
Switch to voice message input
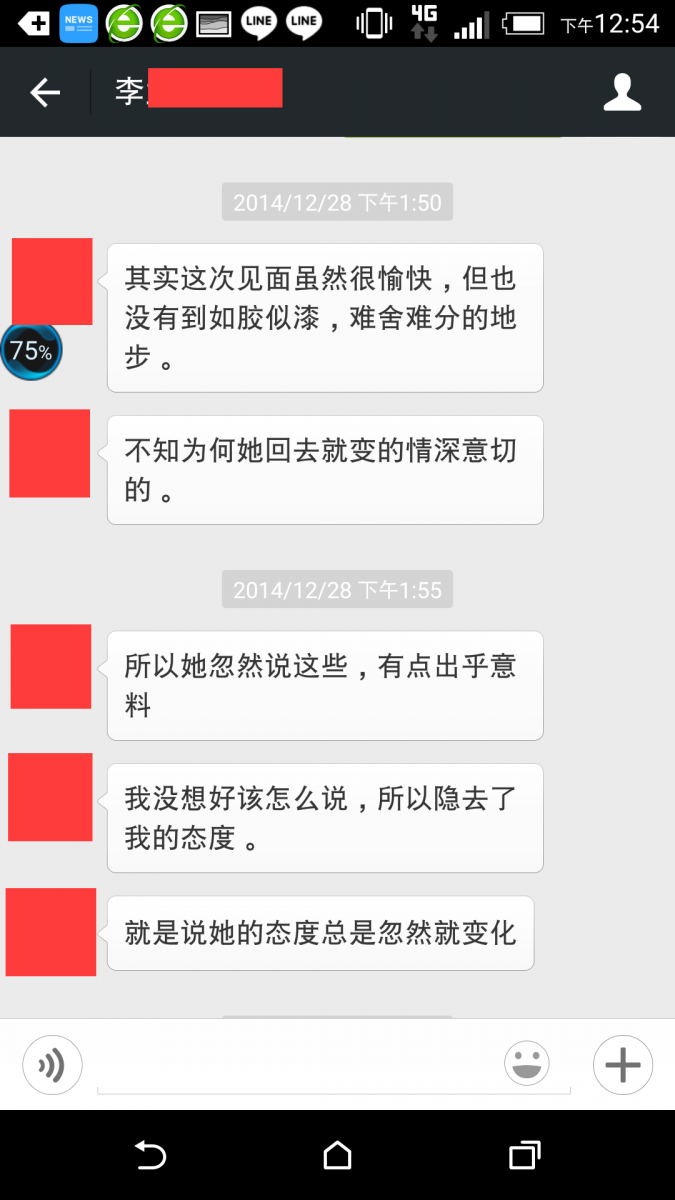(x=52, y=1065)
